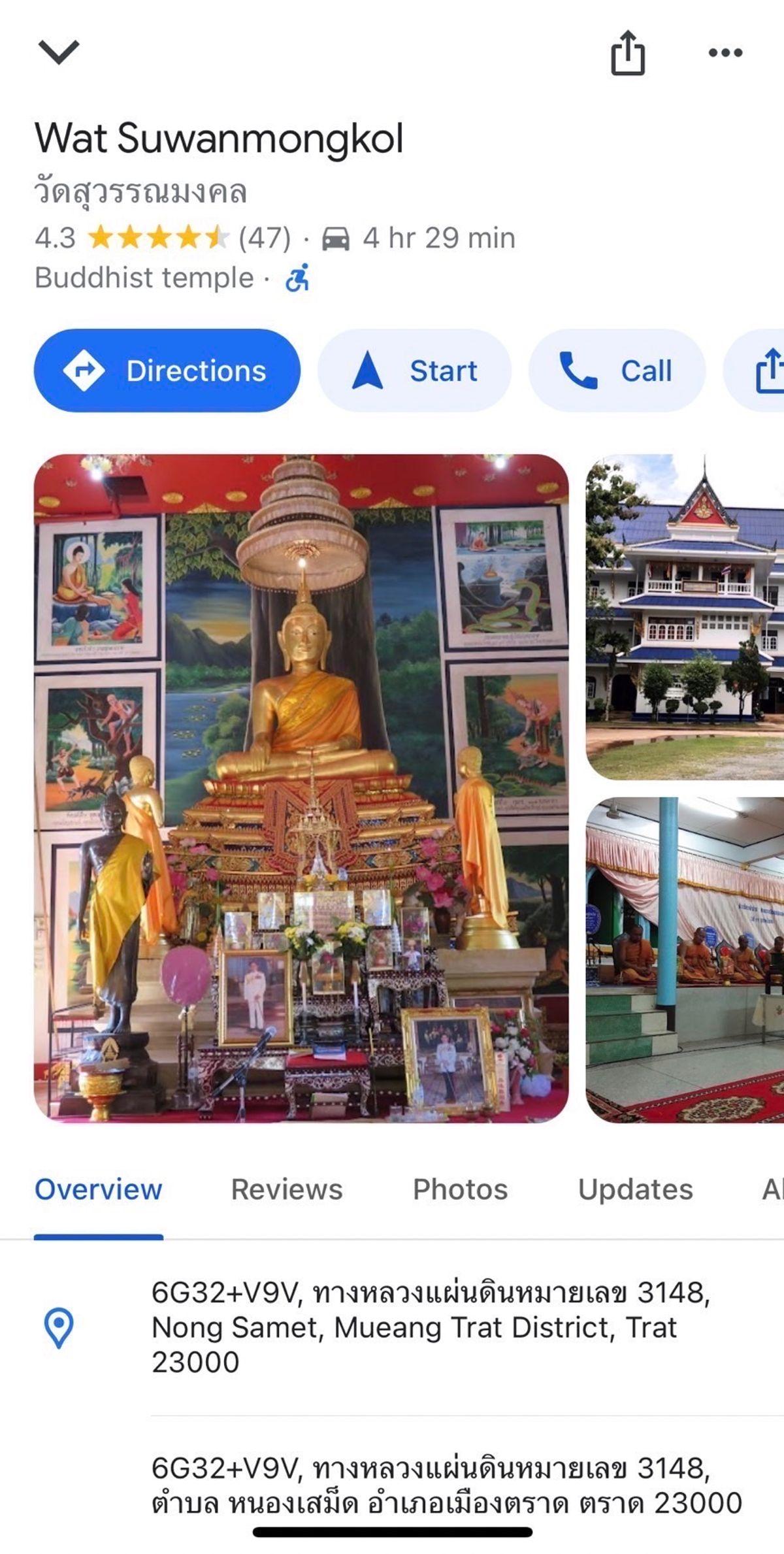
Task: Get directions to Wat Suwanmongkol
Action: pyautogui.click(x=167, y=371)
